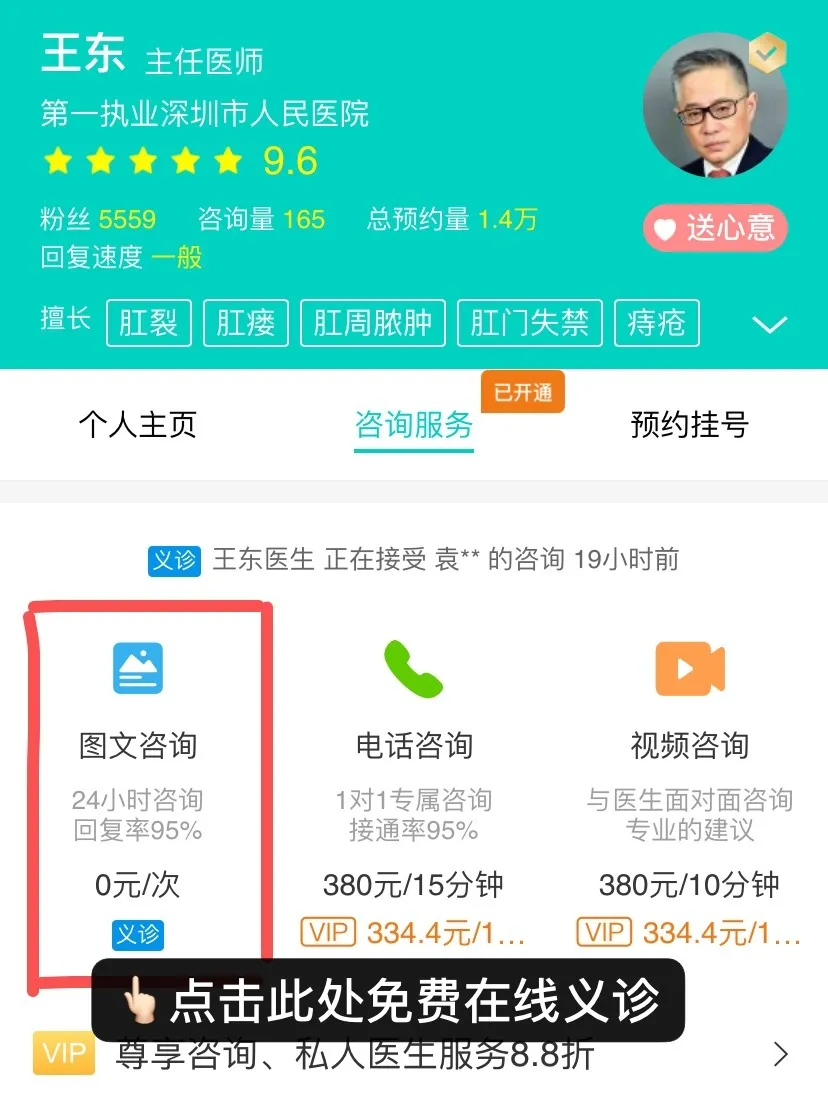Open the VIP 尊享咨询 discount row

pyautogui.click(x=414, y=1054)
